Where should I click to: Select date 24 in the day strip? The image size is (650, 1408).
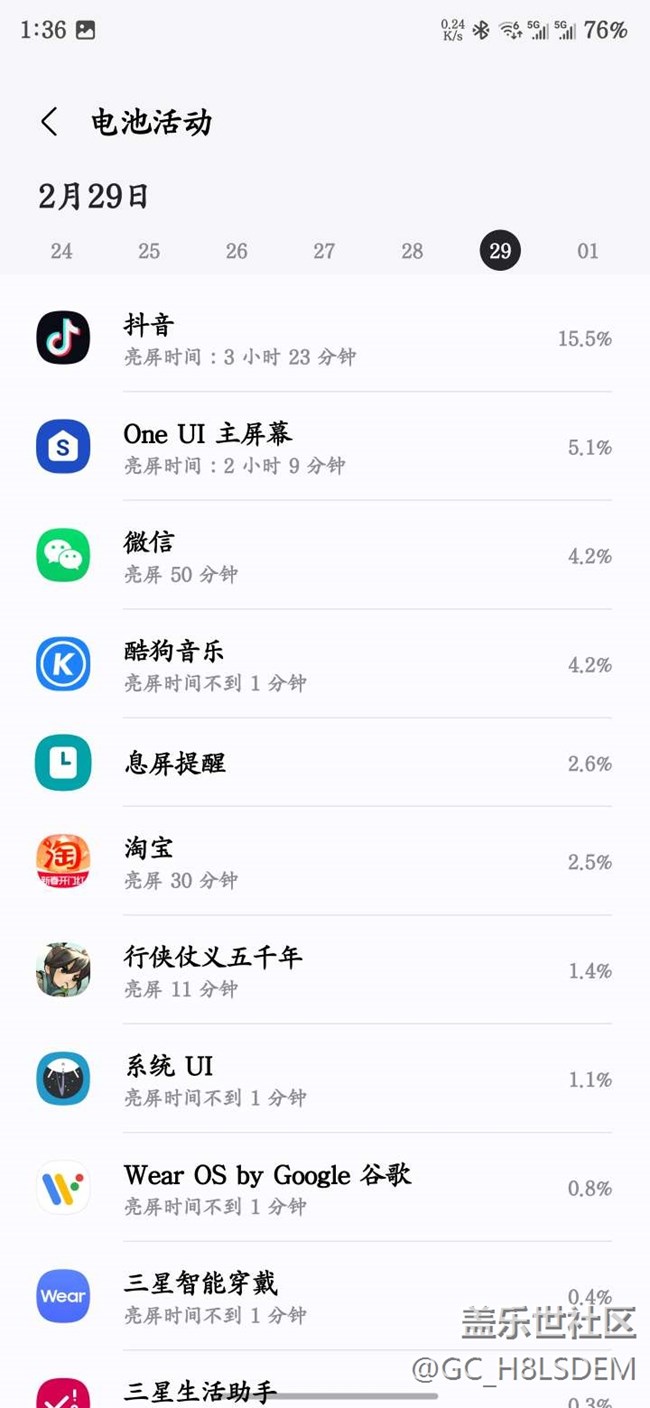point(62,251)
